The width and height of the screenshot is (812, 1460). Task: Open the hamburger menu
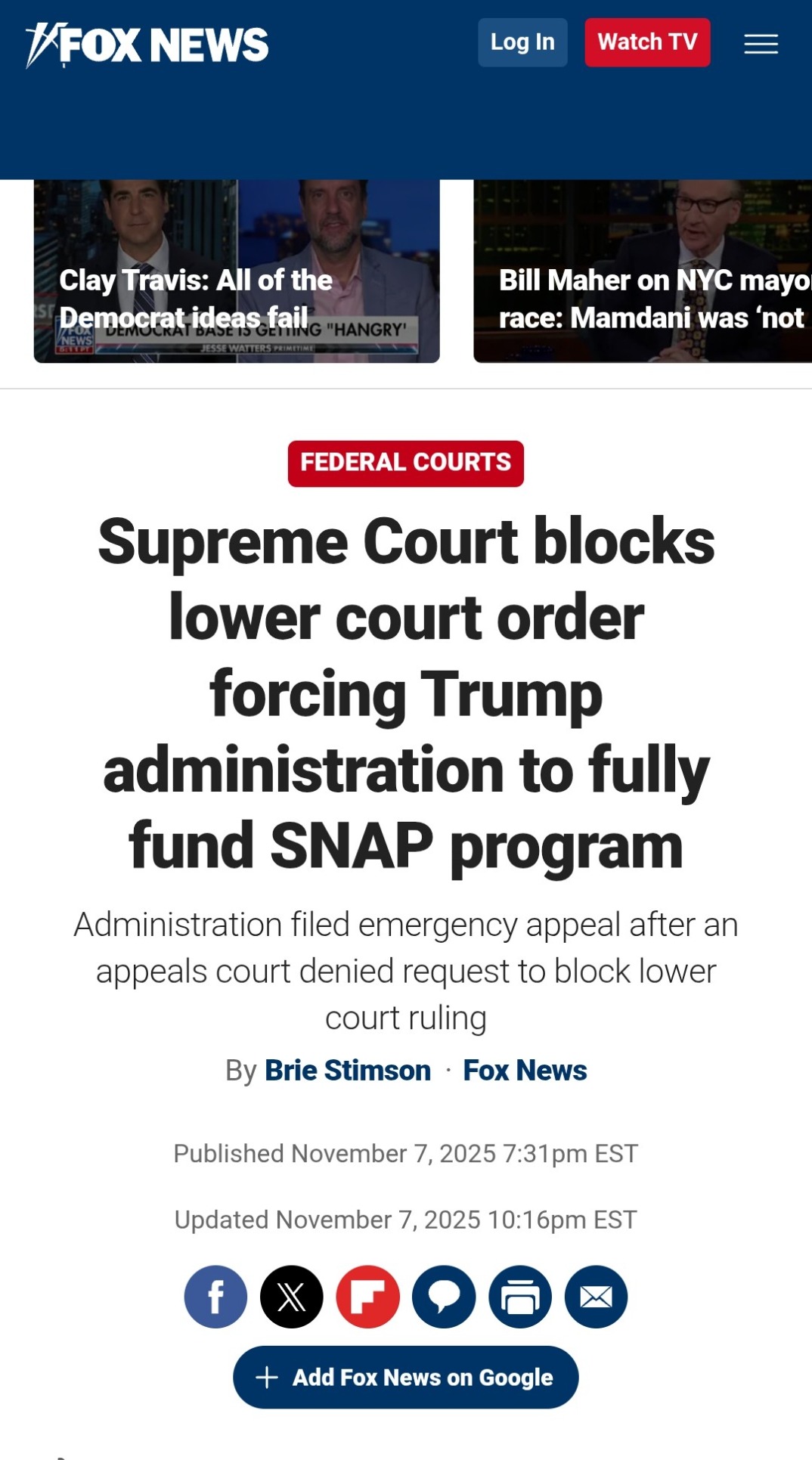pos(761,44)
